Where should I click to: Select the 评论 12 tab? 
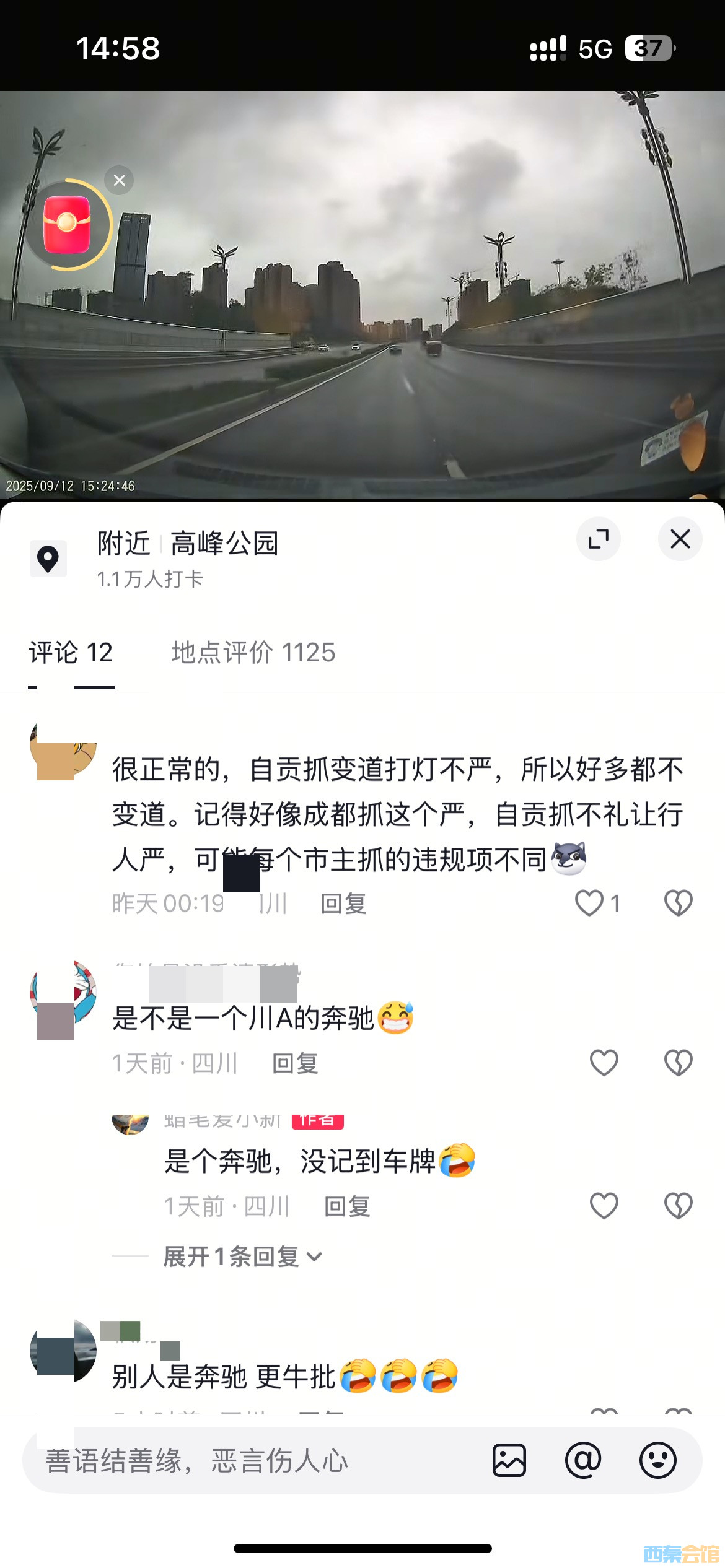tap(71, 653)
